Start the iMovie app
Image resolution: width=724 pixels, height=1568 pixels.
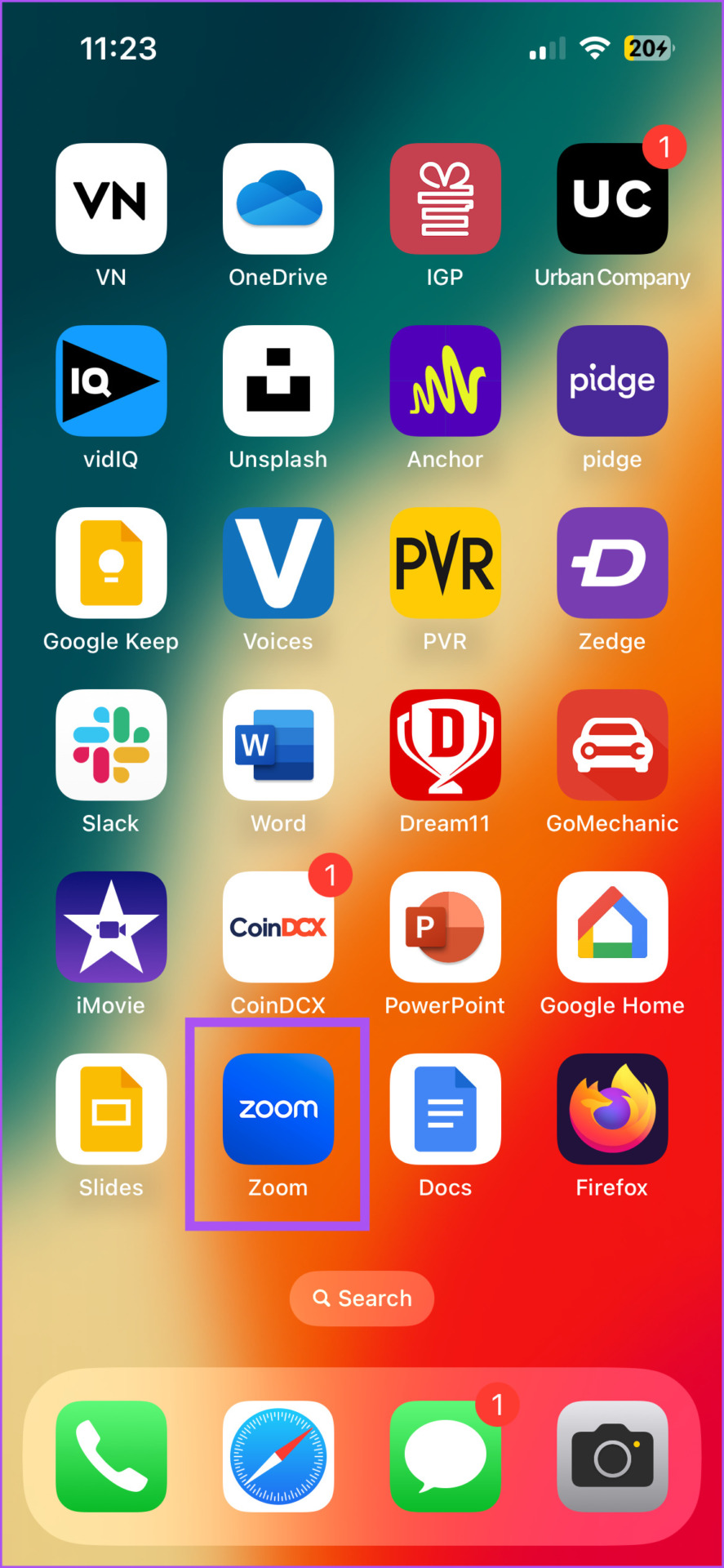pyautogui.click(x=111, y=927)
